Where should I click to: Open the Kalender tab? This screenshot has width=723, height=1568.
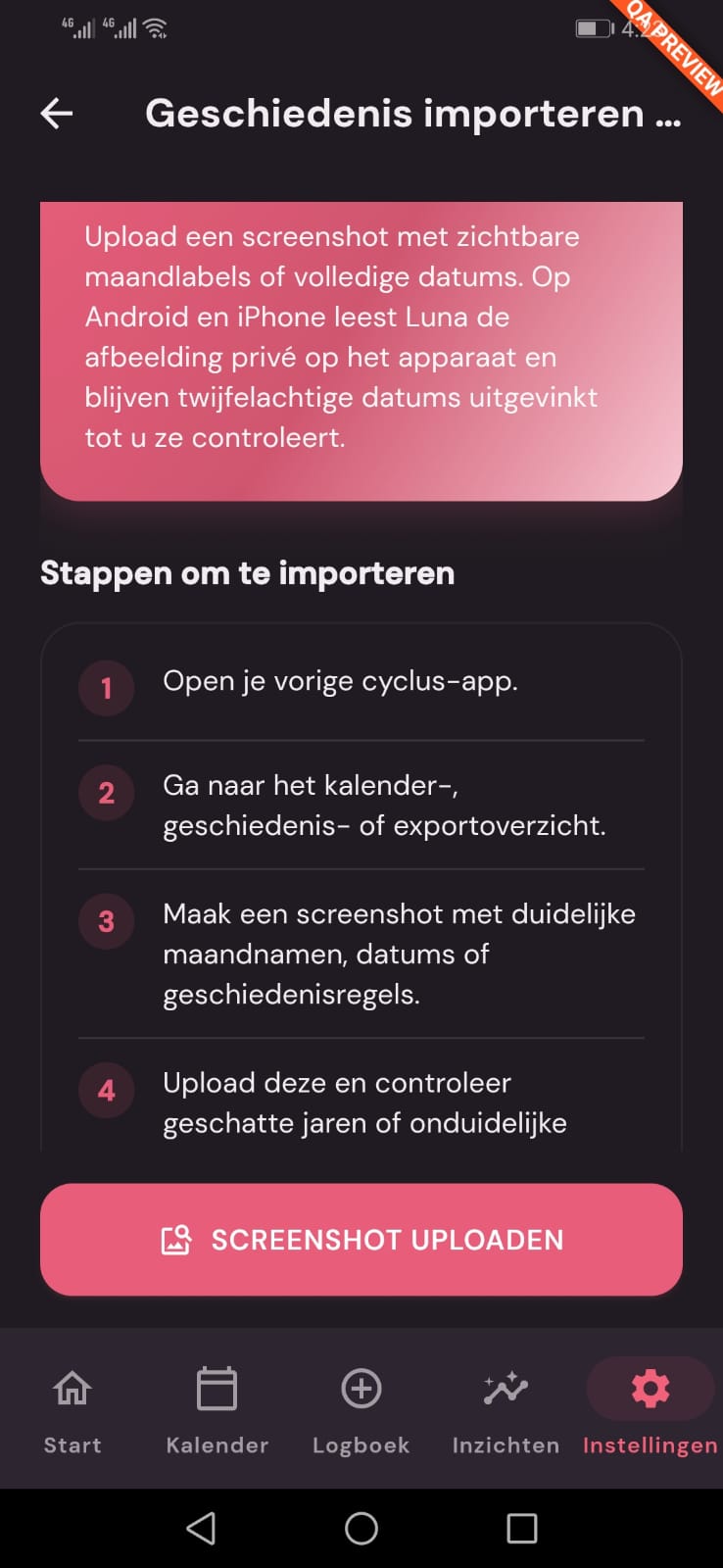tap(217, 1409)
